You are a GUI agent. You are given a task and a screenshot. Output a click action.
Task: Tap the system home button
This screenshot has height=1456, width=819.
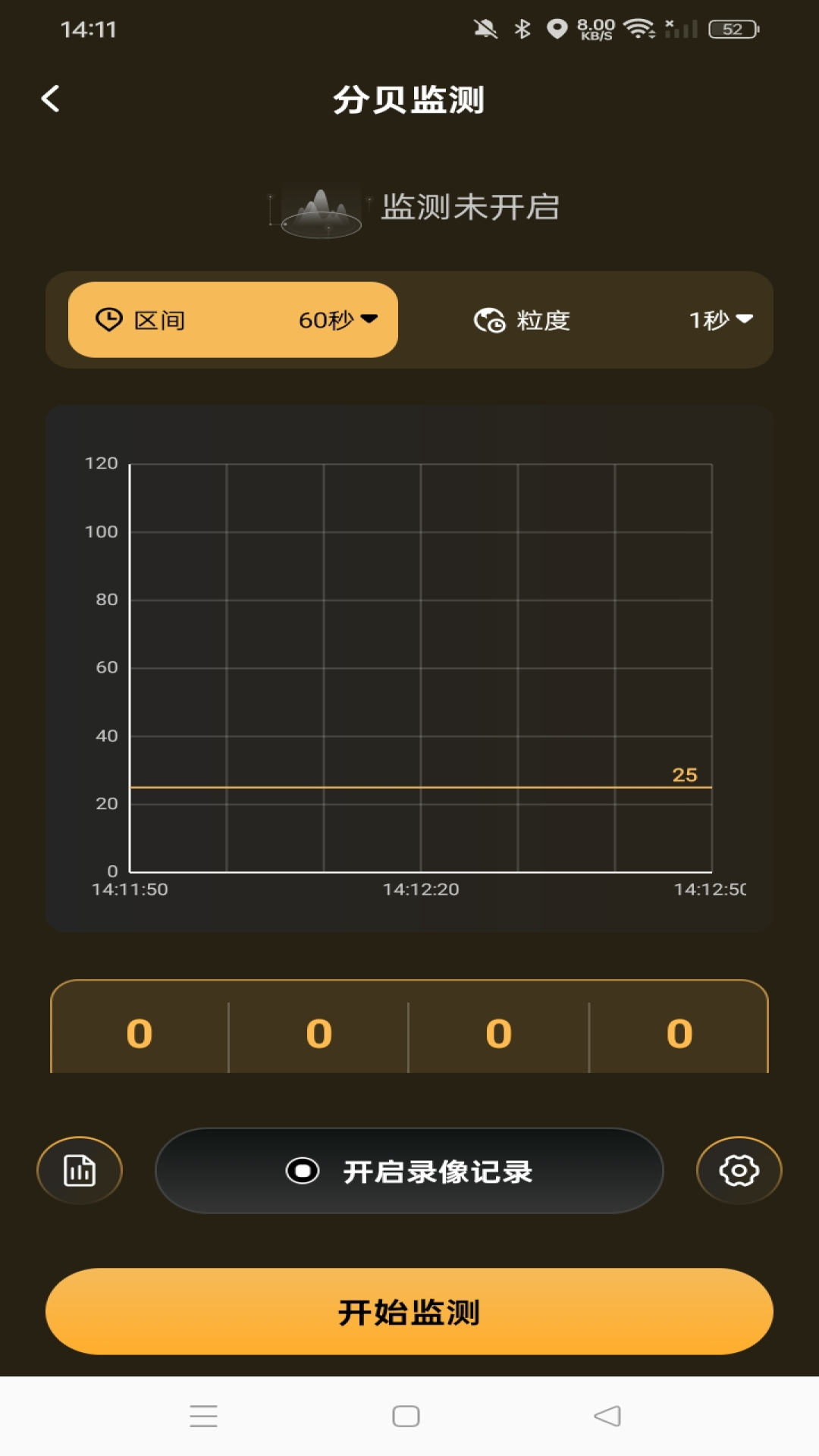click(x=406, y=1416)
